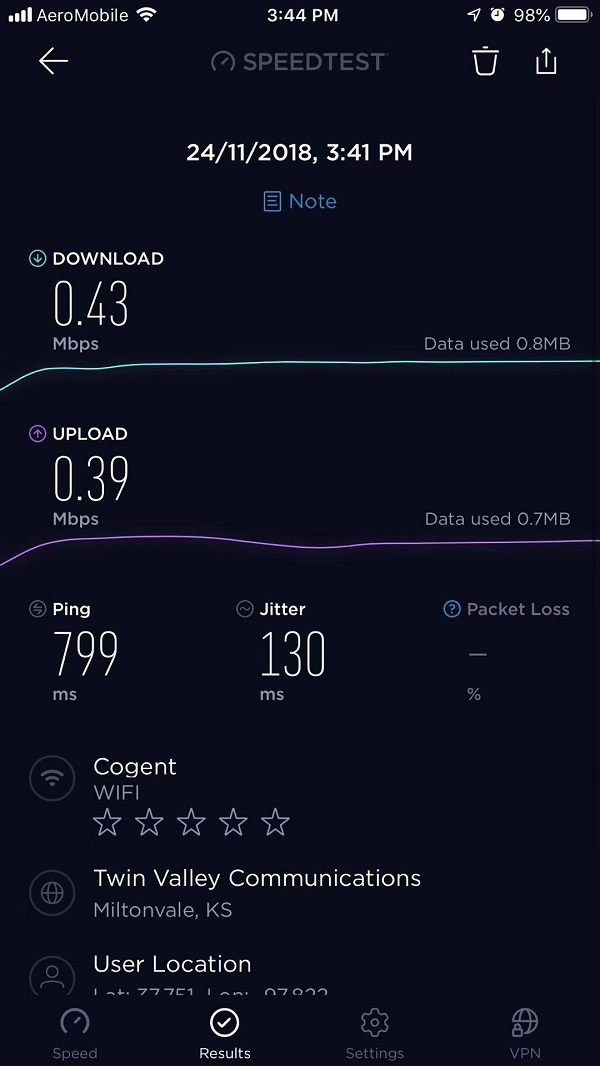Share this test result

(x=545, y=61)
